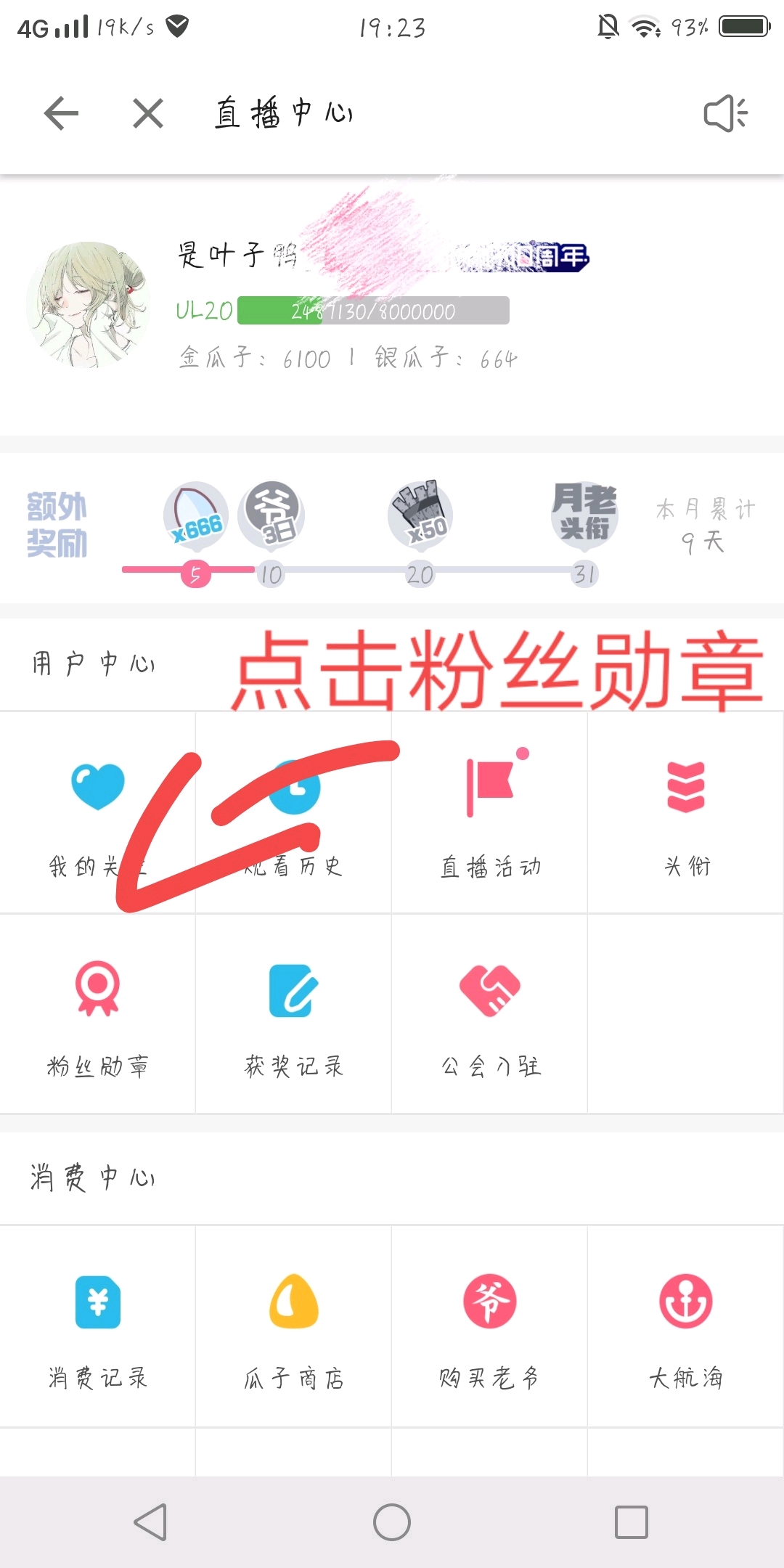The height and width of the screenshot is (1568, 784).
Task: Open 瓜子商店
Action: (293, 1326)
